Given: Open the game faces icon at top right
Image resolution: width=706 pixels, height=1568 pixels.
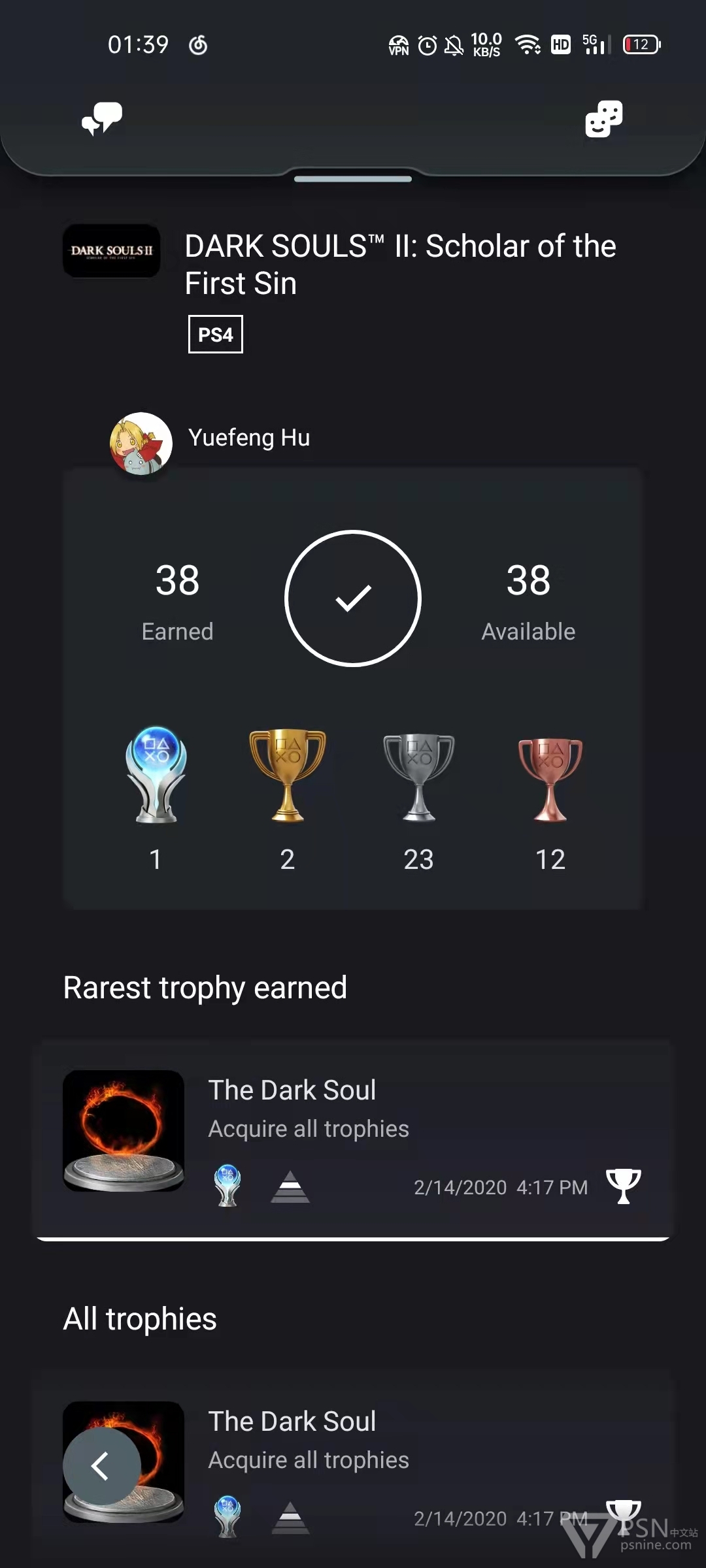Looking at the screenshot, I should click(x=603, y=119).
